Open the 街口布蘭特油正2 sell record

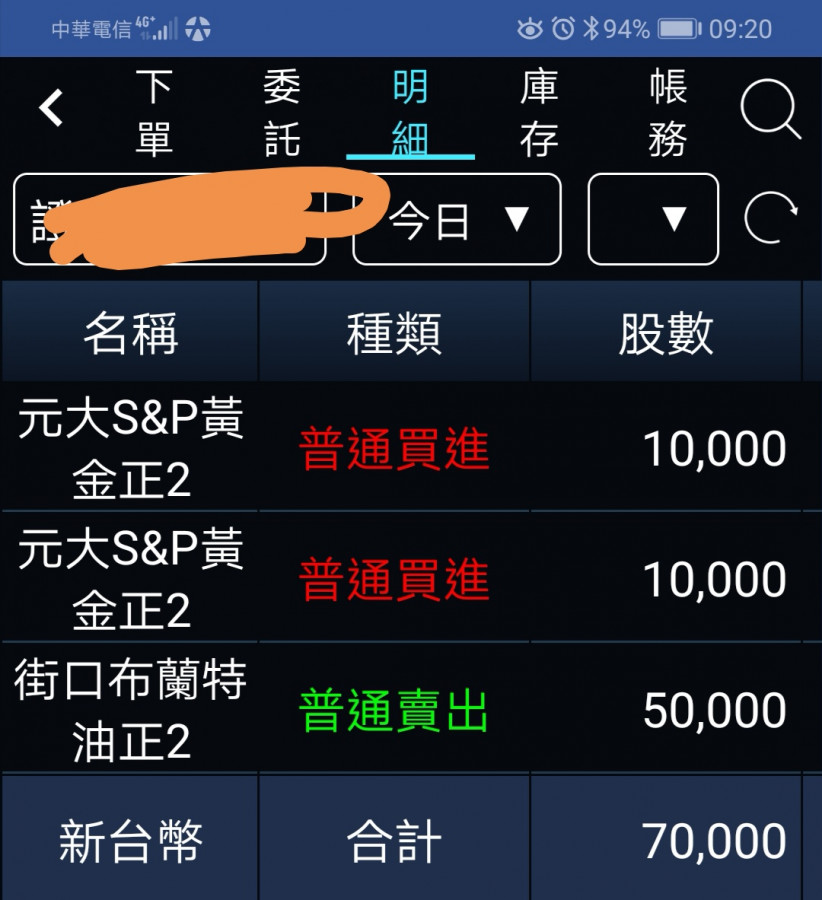[x=400, y=711]
